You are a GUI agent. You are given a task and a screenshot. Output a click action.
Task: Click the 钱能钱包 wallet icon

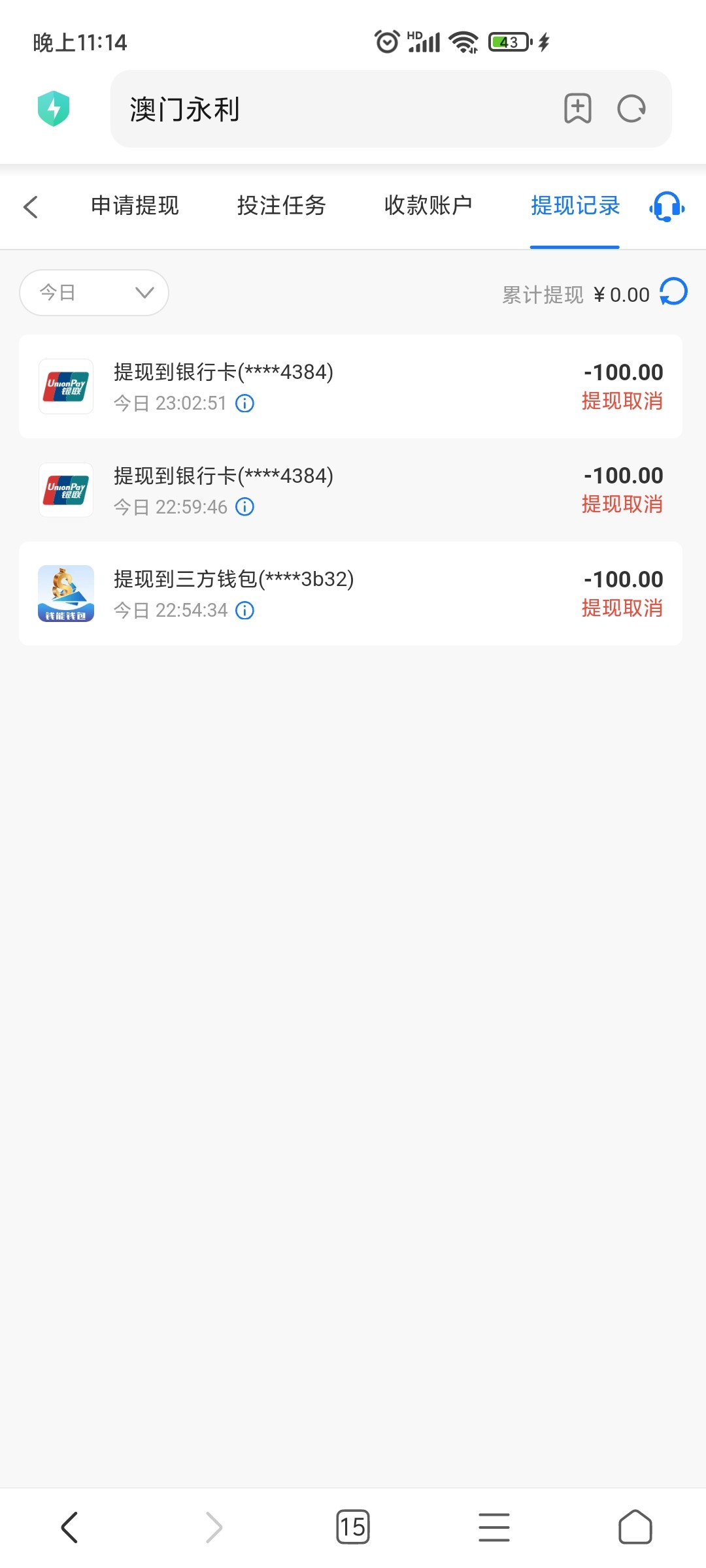pos(65,593)
